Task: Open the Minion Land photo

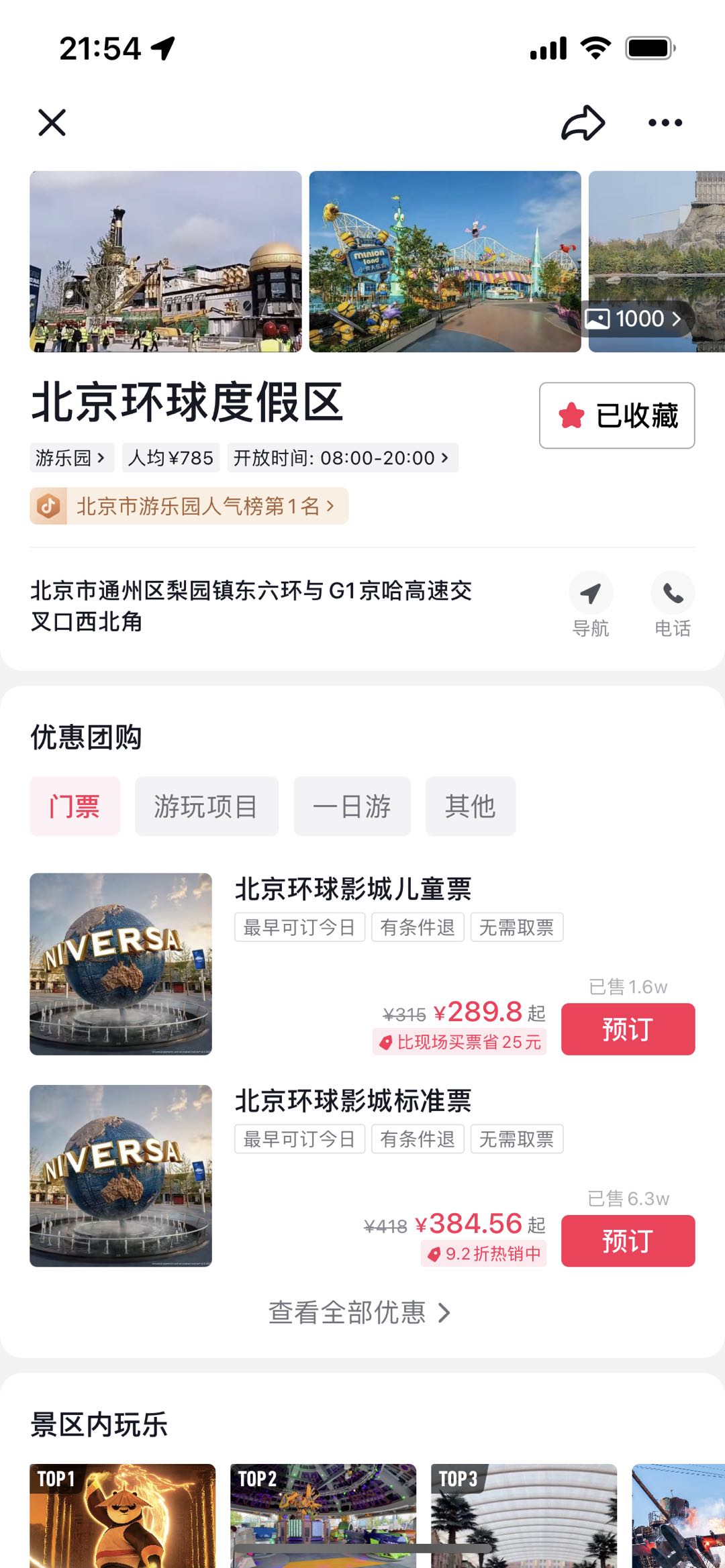Action: point(444,262)
